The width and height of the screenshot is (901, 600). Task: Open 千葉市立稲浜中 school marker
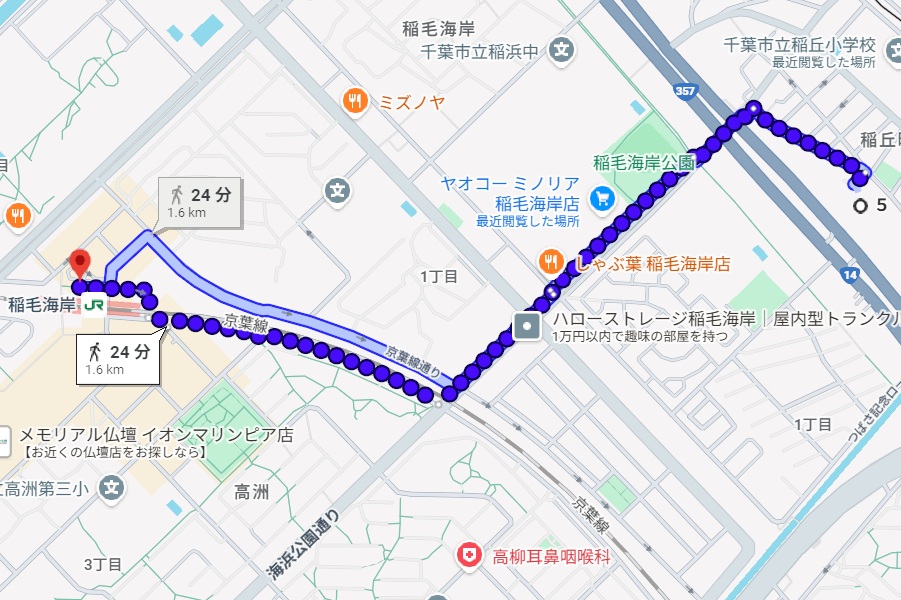click(x=563, y=48)
